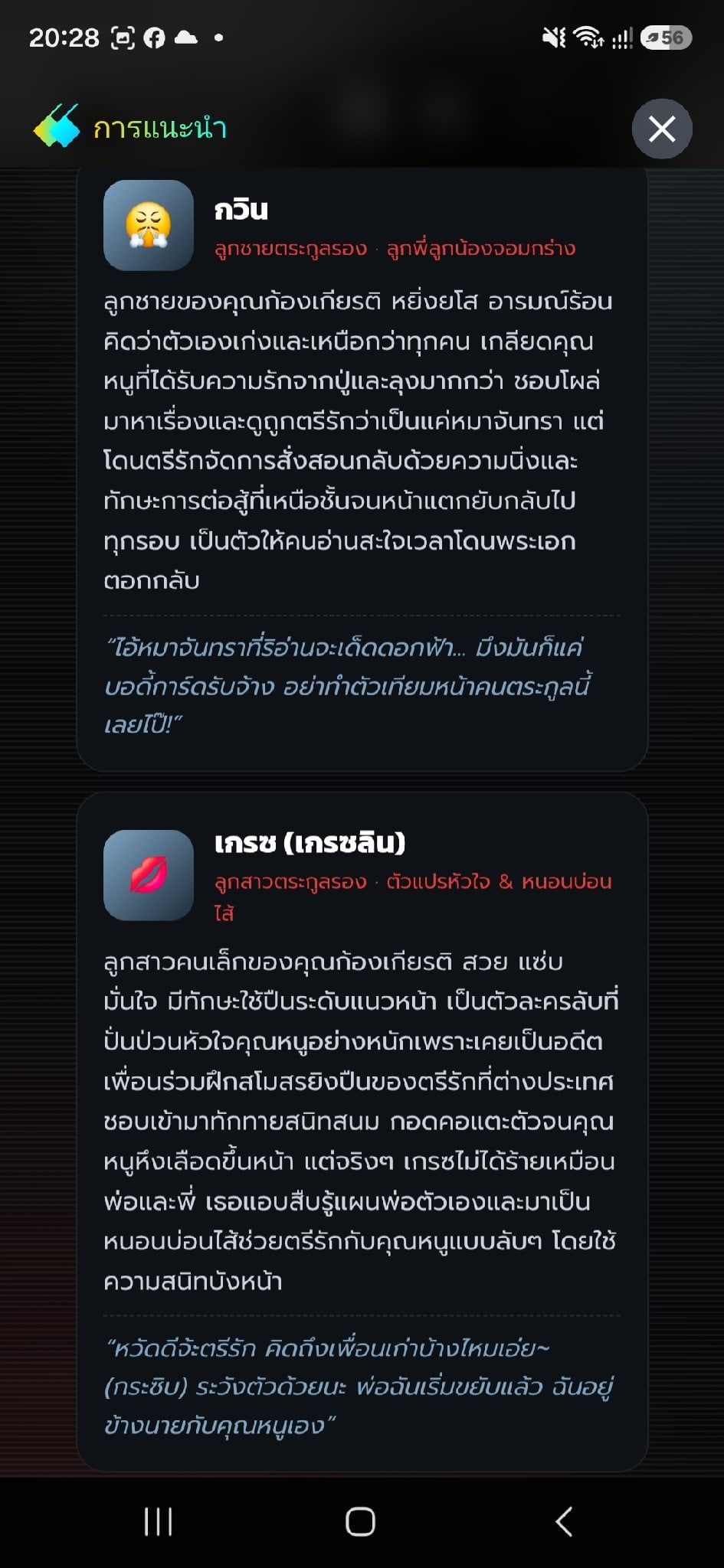Go to home screen via navigation bar

(x=361, y=1522)
